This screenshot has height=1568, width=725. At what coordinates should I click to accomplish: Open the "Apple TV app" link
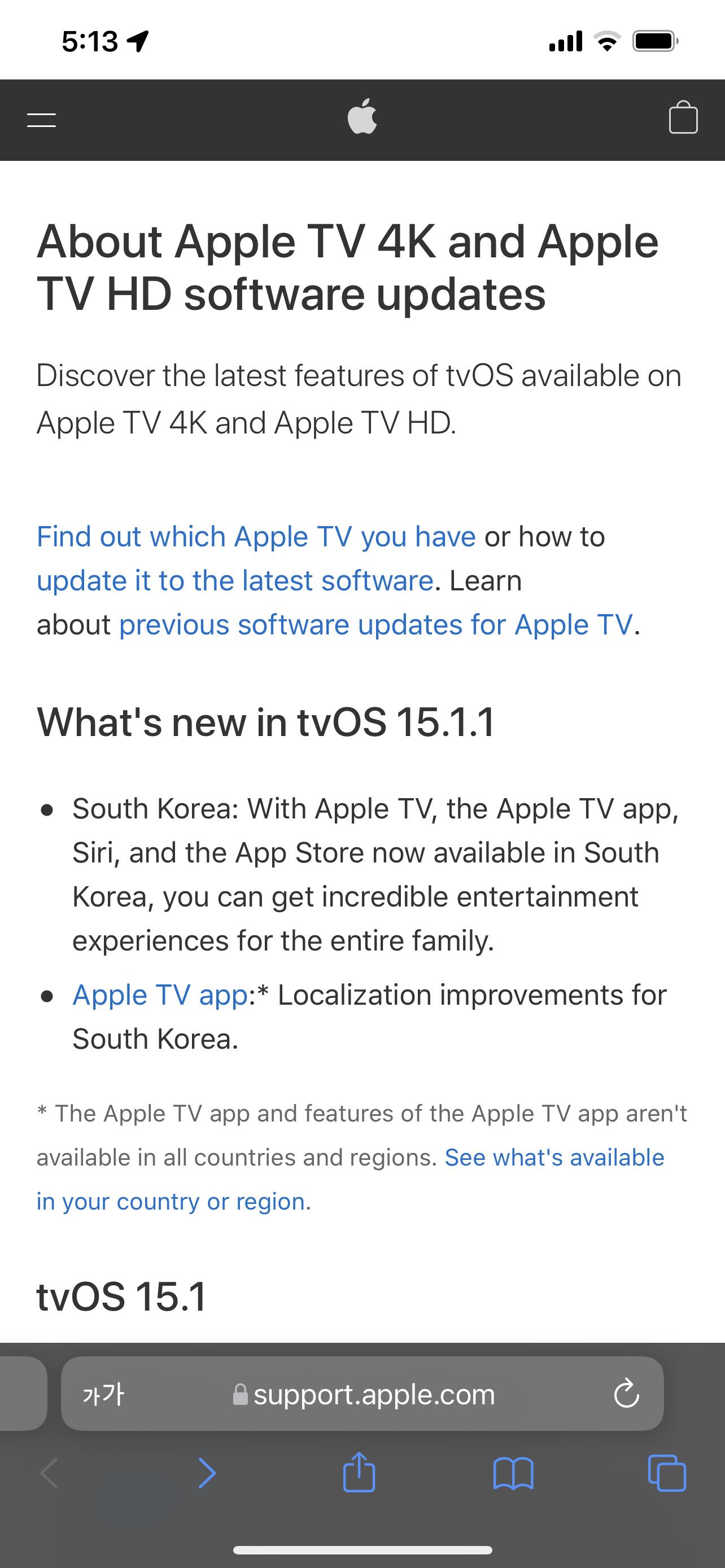(x=160, y=995)
